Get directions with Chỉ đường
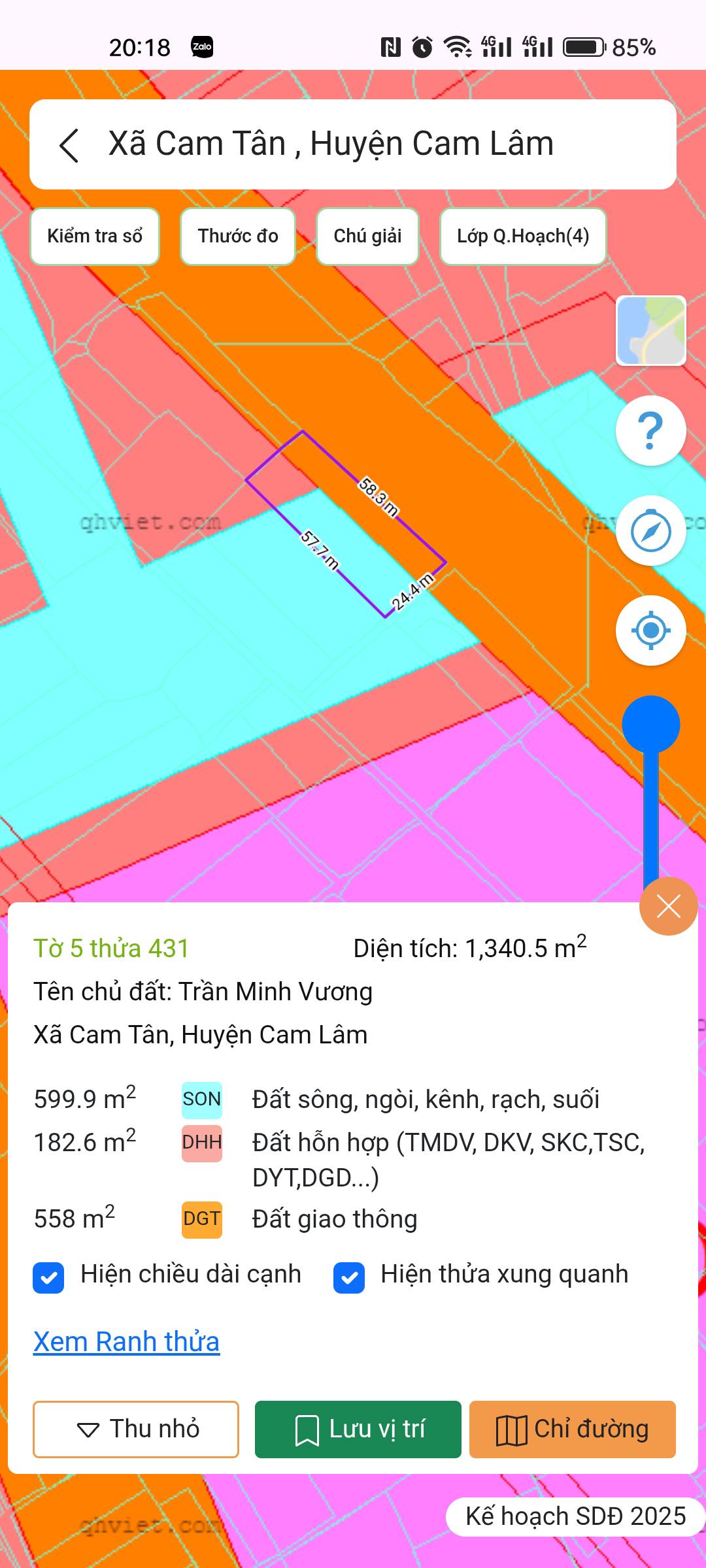 click(x=572, y=1429)
